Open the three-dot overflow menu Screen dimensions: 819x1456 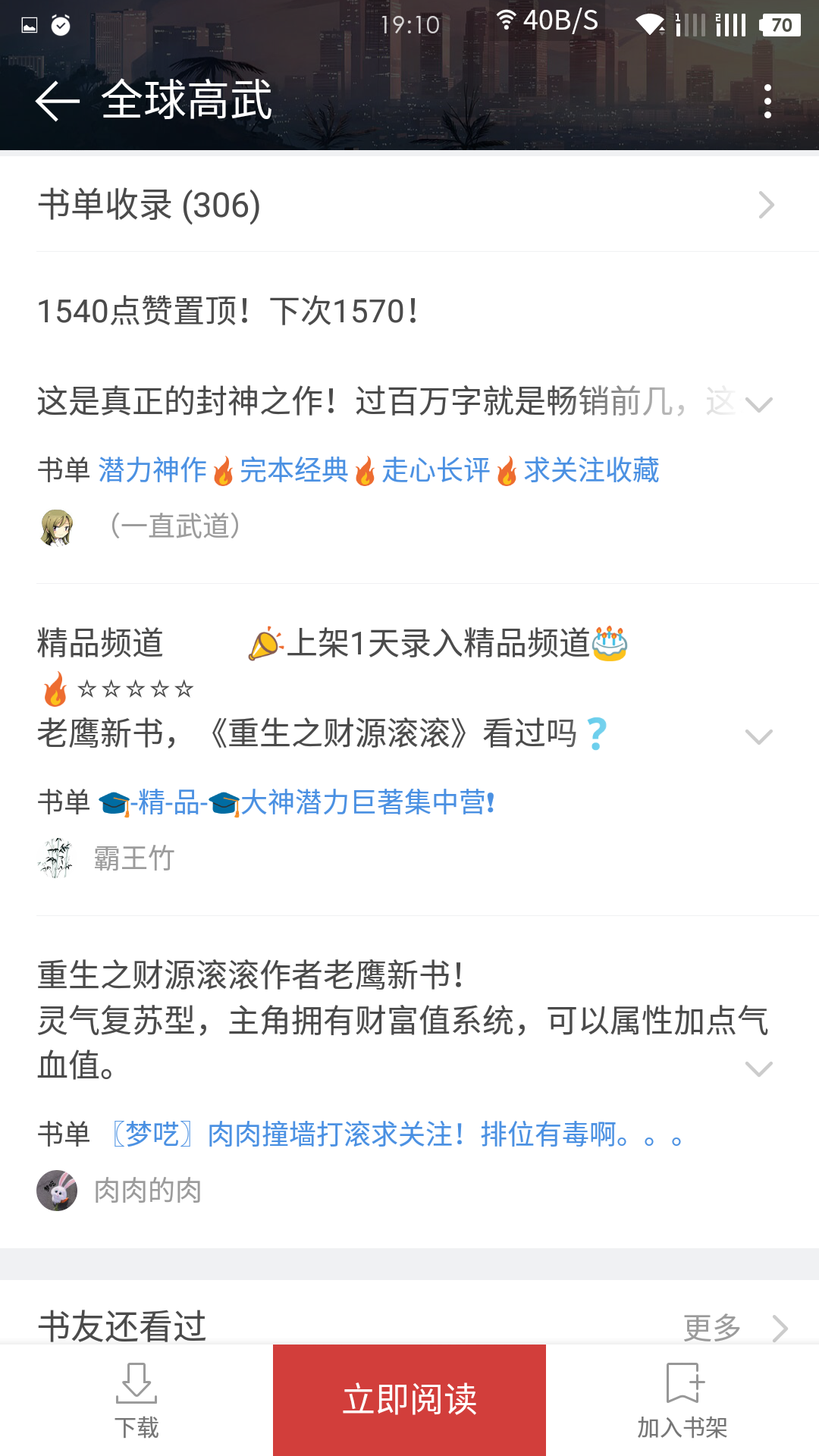click(767, 102)
